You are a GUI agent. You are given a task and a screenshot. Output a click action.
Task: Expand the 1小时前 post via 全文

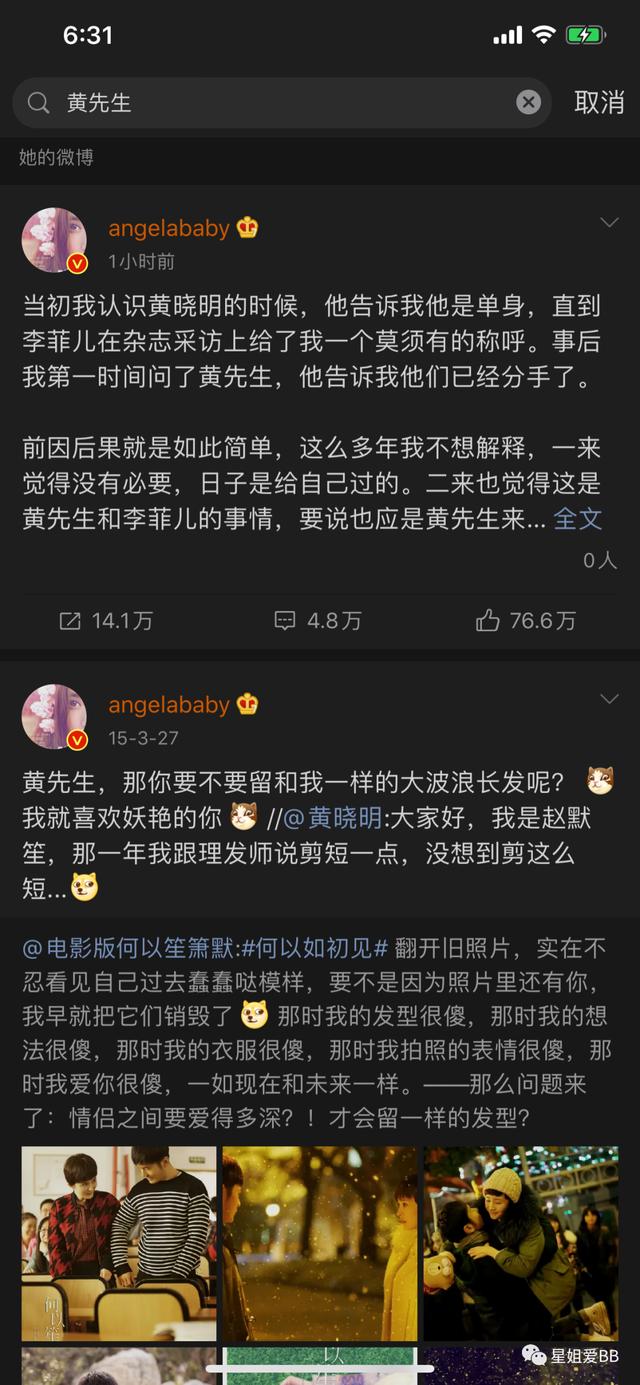[x=578, y=518]
